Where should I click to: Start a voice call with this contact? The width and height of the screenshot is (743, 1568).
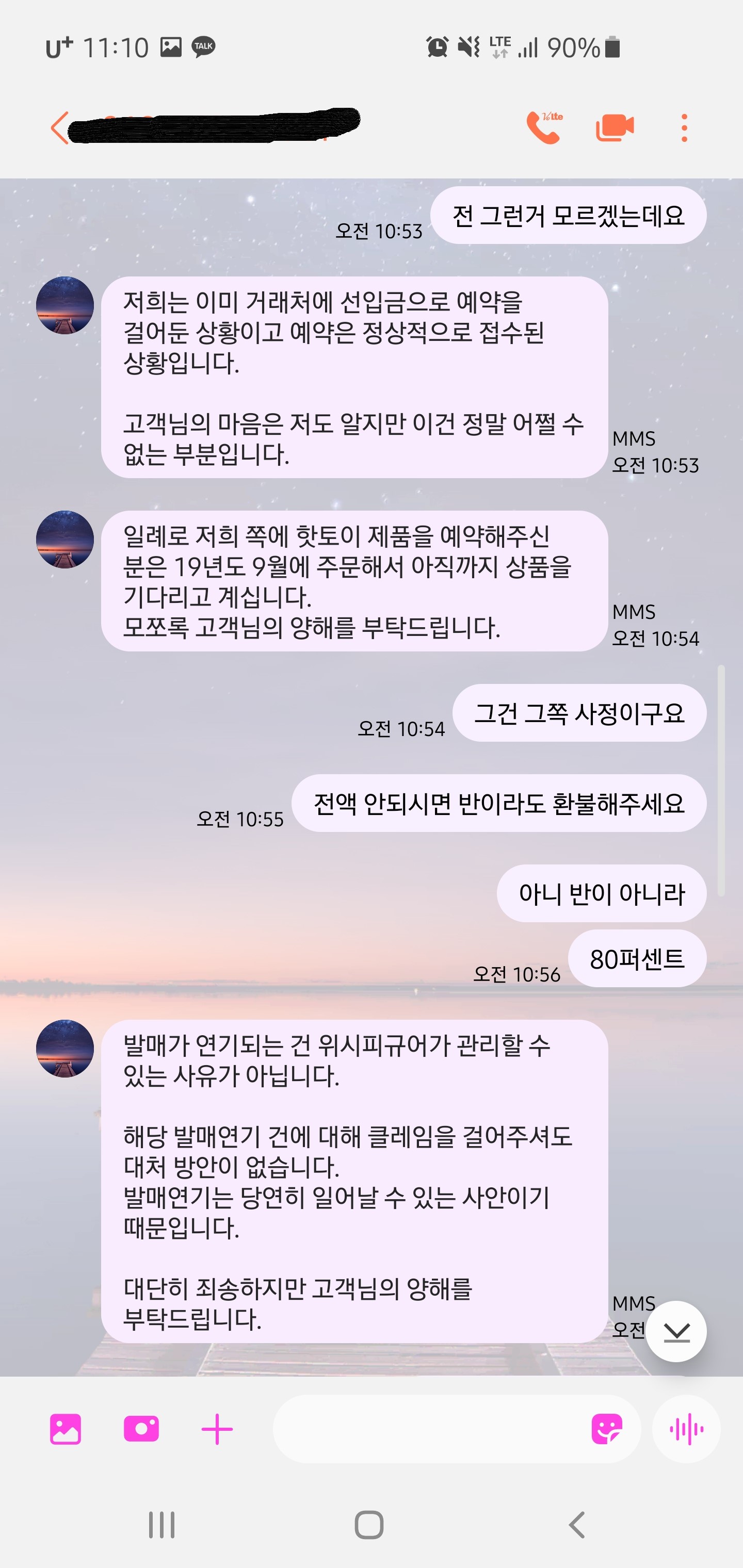tap(543, 128)
